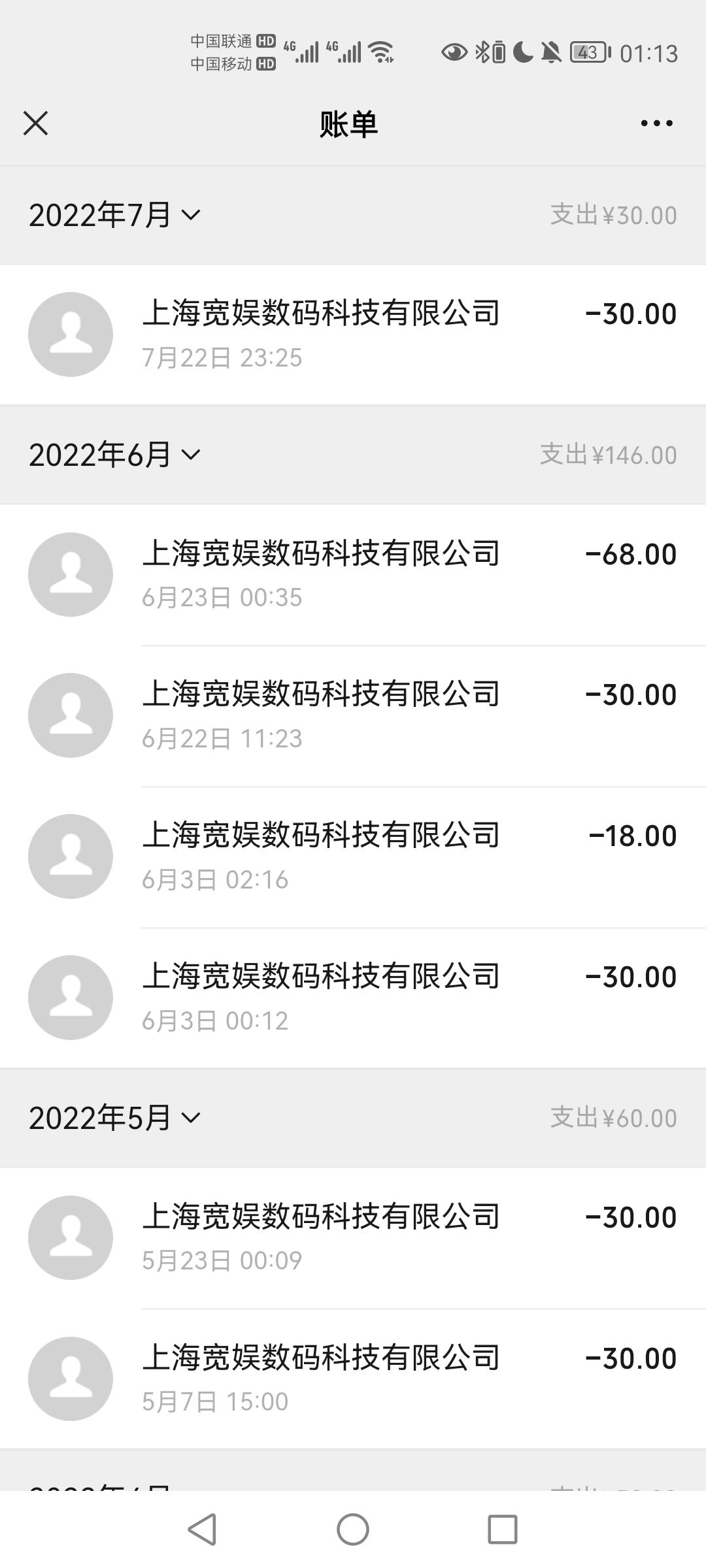Expand the 2022年5月 month picker

click(114, 1118)
